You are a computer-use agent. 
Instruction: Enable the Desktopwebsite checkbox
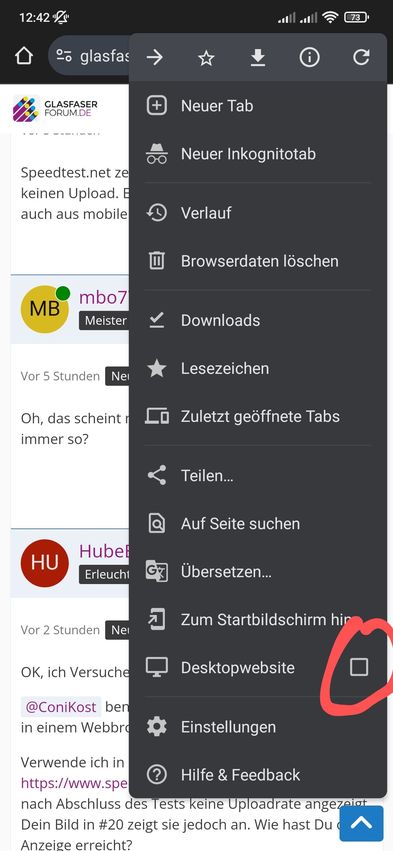point(359,667)
